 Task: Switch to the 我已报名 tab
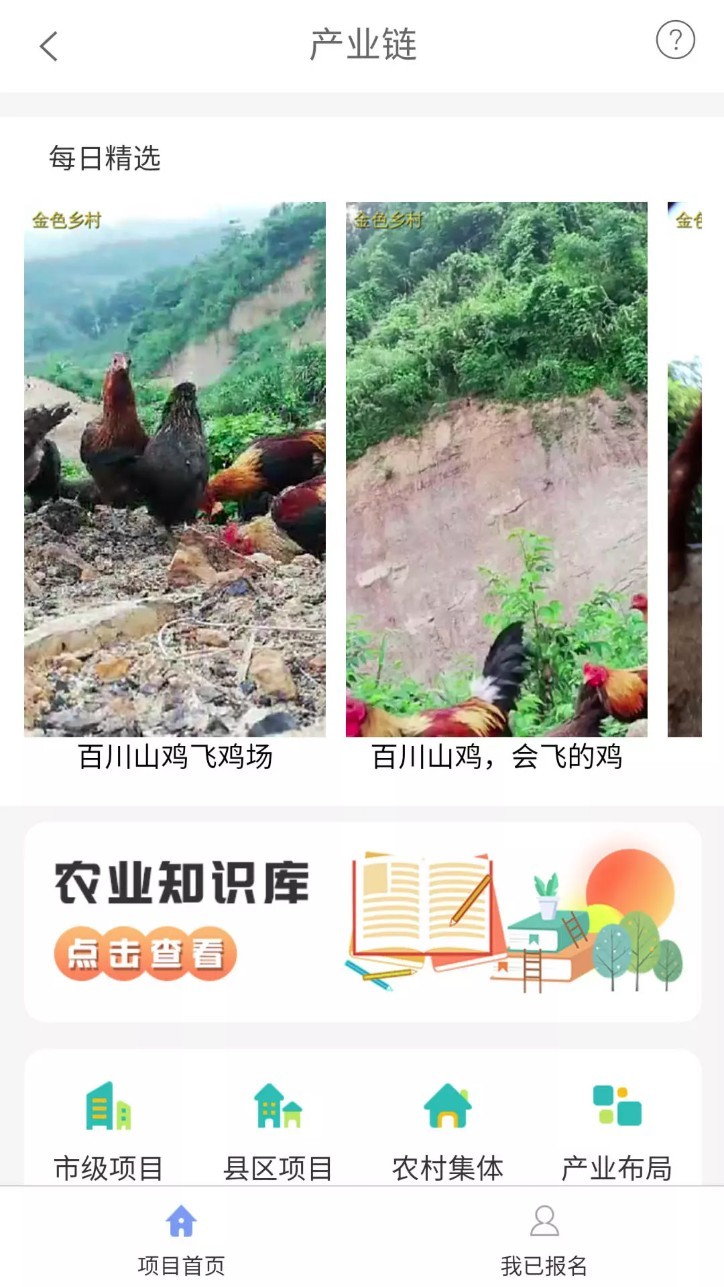coord(543,1240)
